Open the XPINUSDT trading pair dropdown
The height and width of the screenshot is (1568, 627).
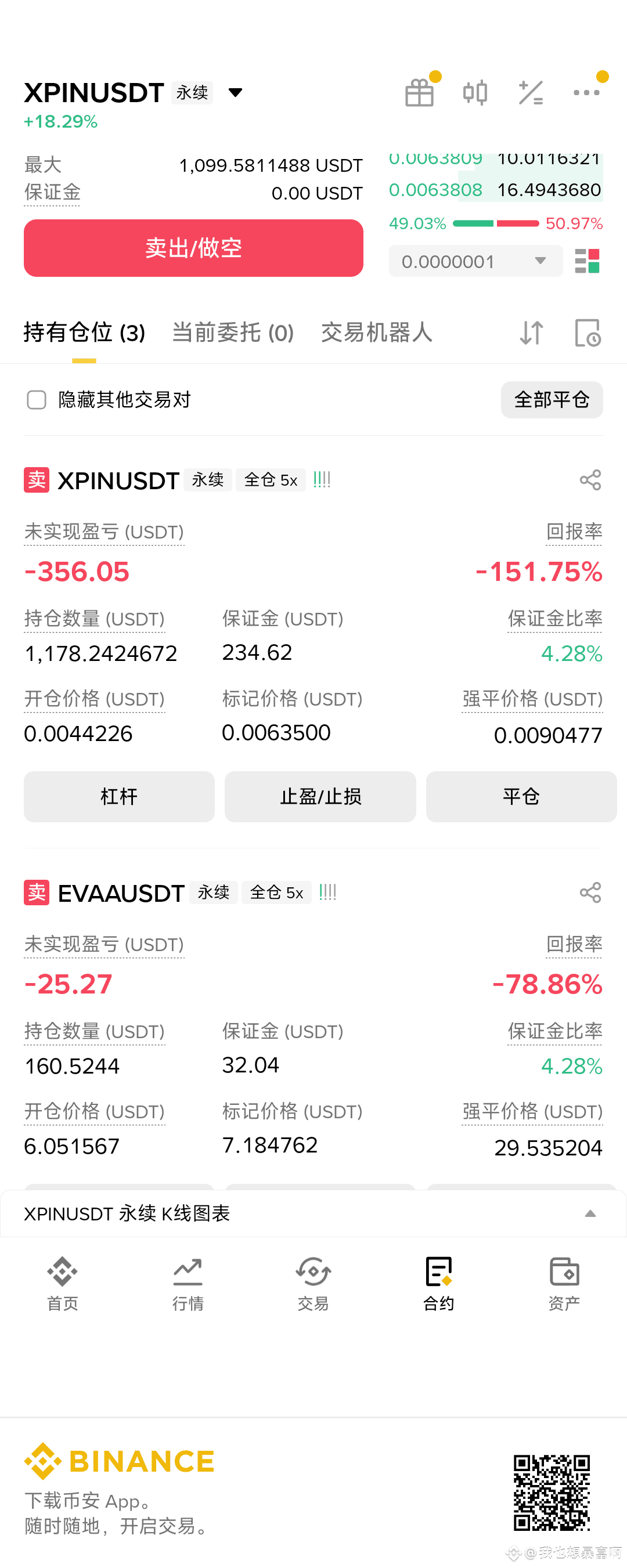tap(235, 92)
